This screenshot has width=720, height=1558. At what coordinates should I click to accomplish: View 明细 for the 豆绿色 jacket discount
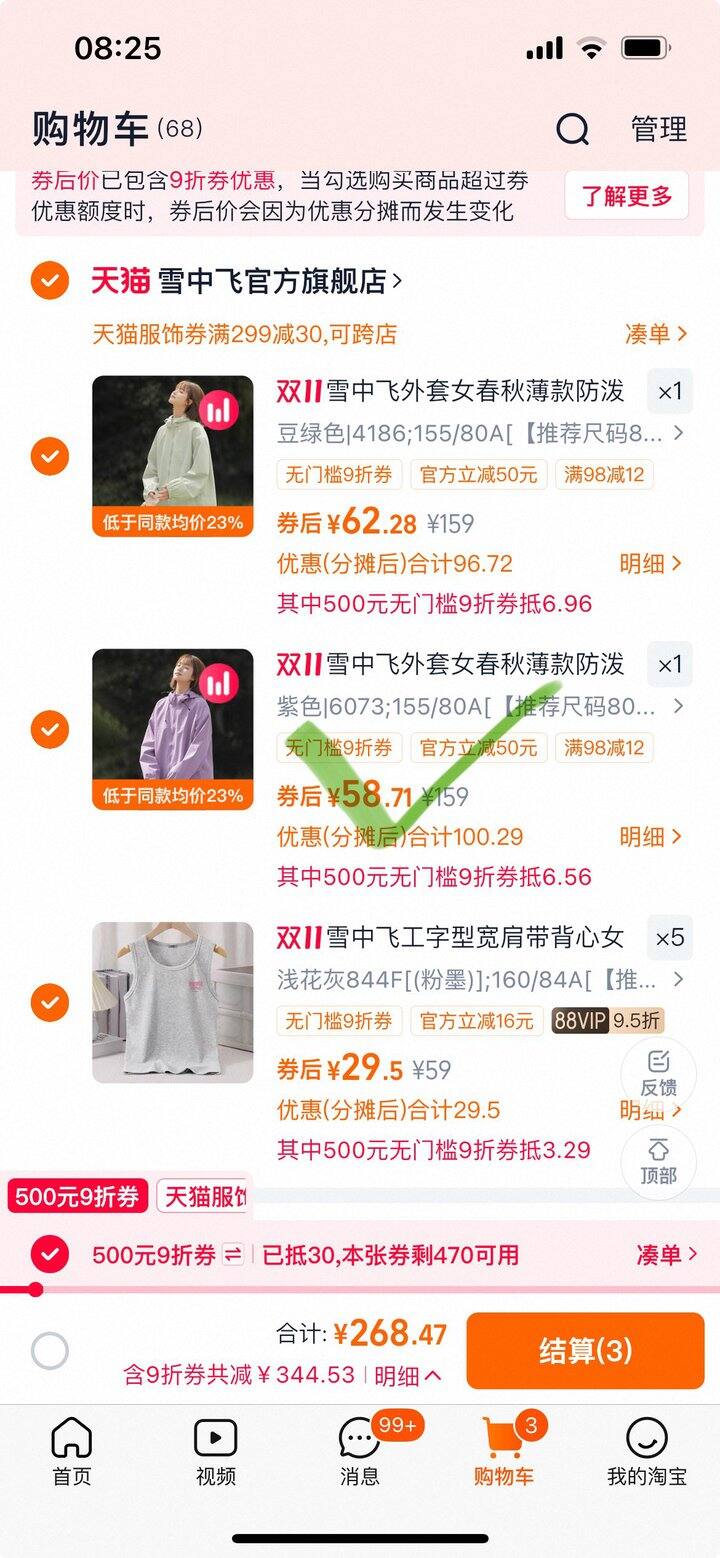click(x=650, y=564)
